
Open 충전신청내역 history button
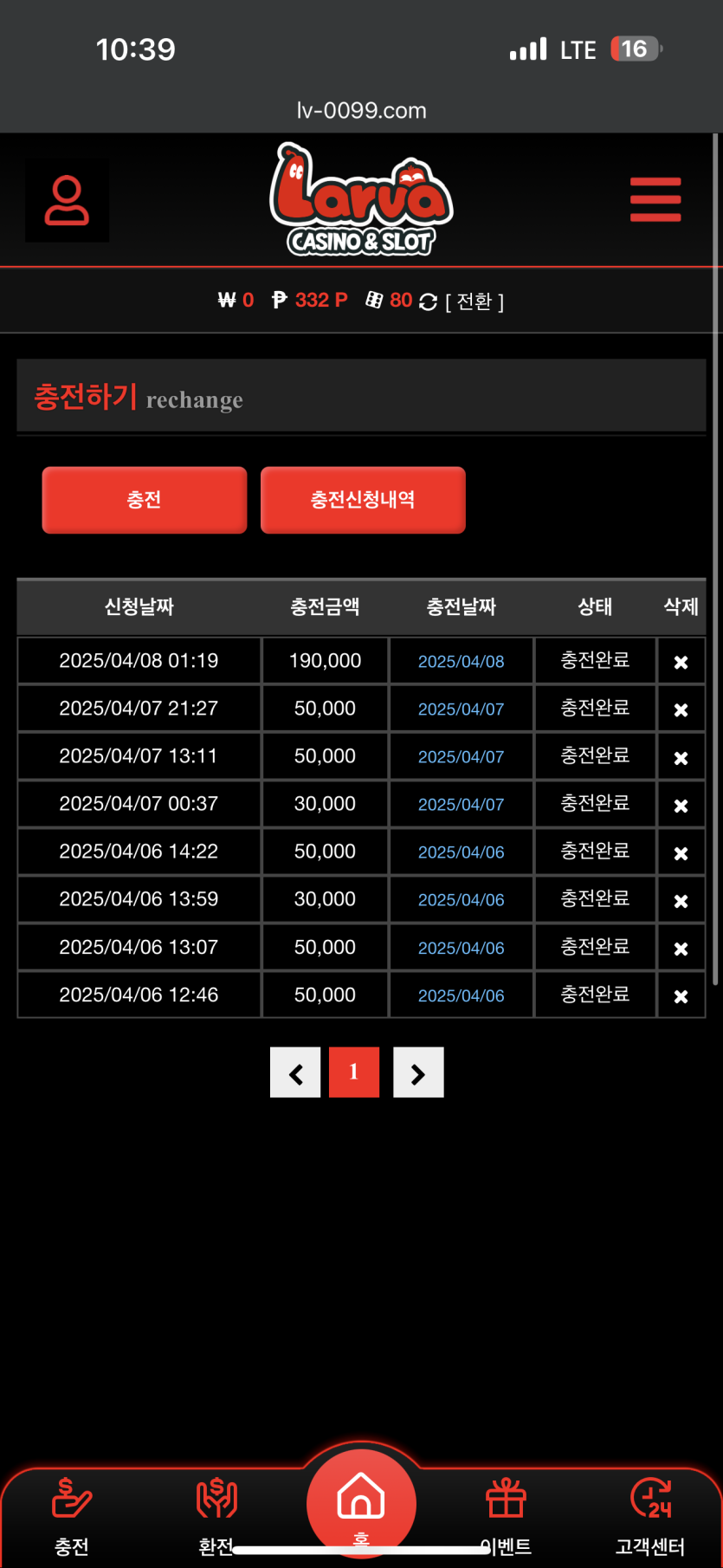tap(363, 500)
